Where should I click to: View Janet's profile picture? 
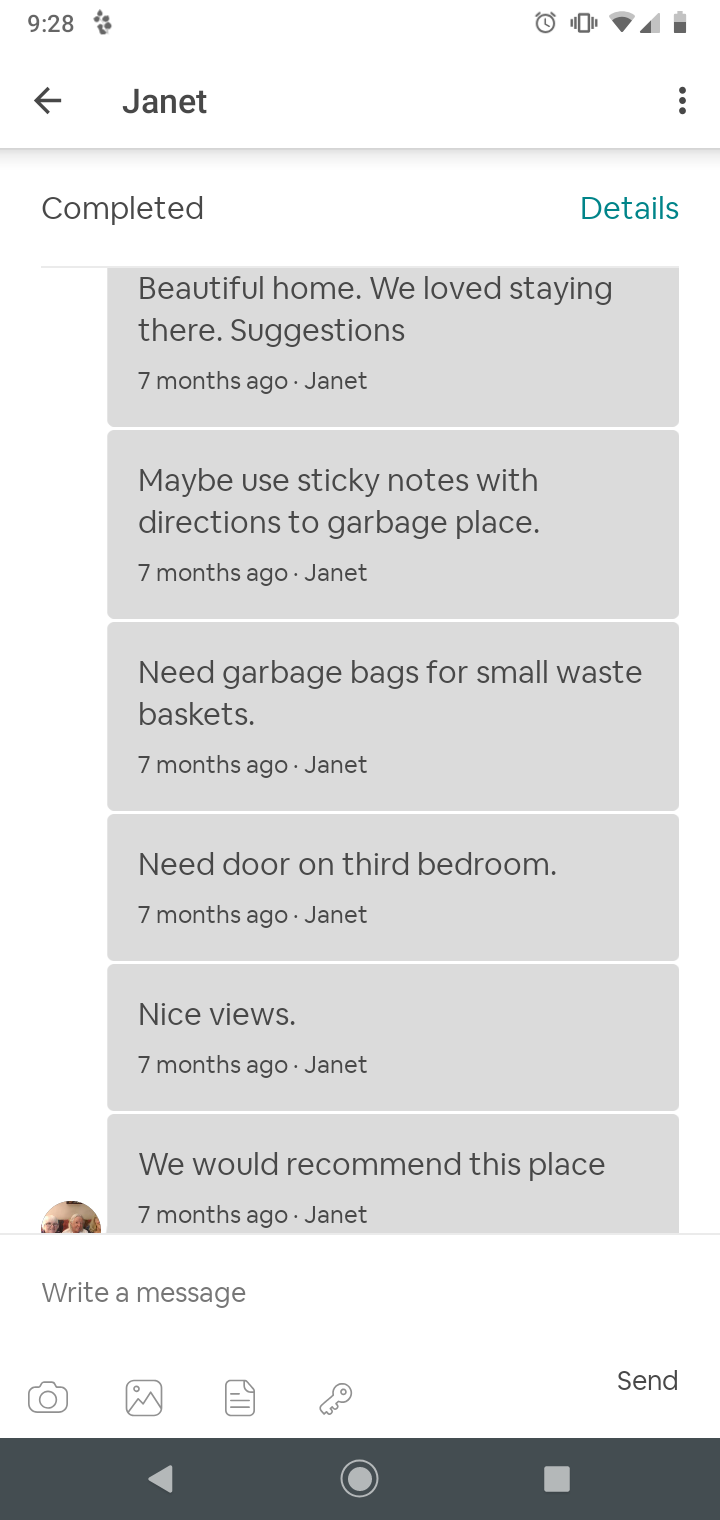pyautogui.click(x=71, y=1217)
